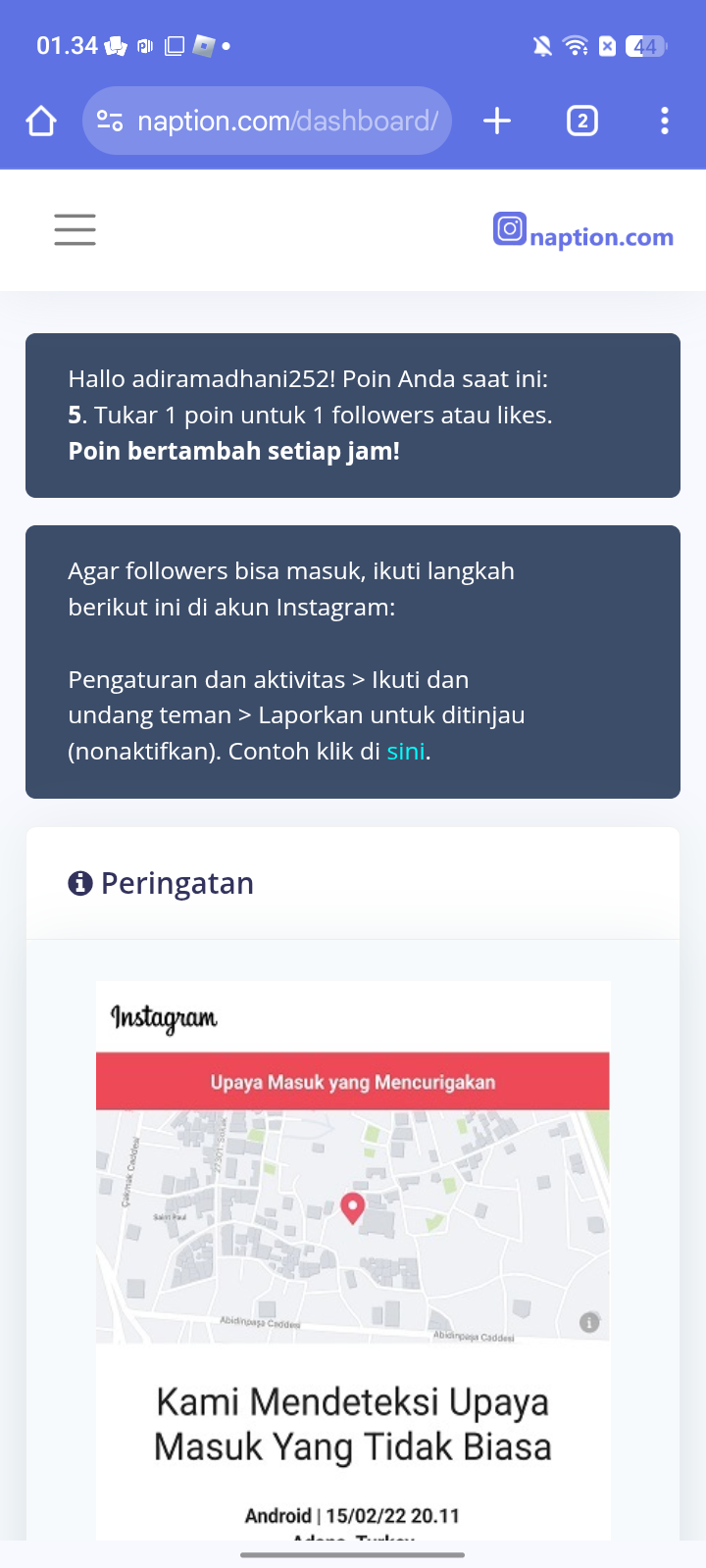Open the browser overflow menu
Screen dimensions: 706x1568
665,121
